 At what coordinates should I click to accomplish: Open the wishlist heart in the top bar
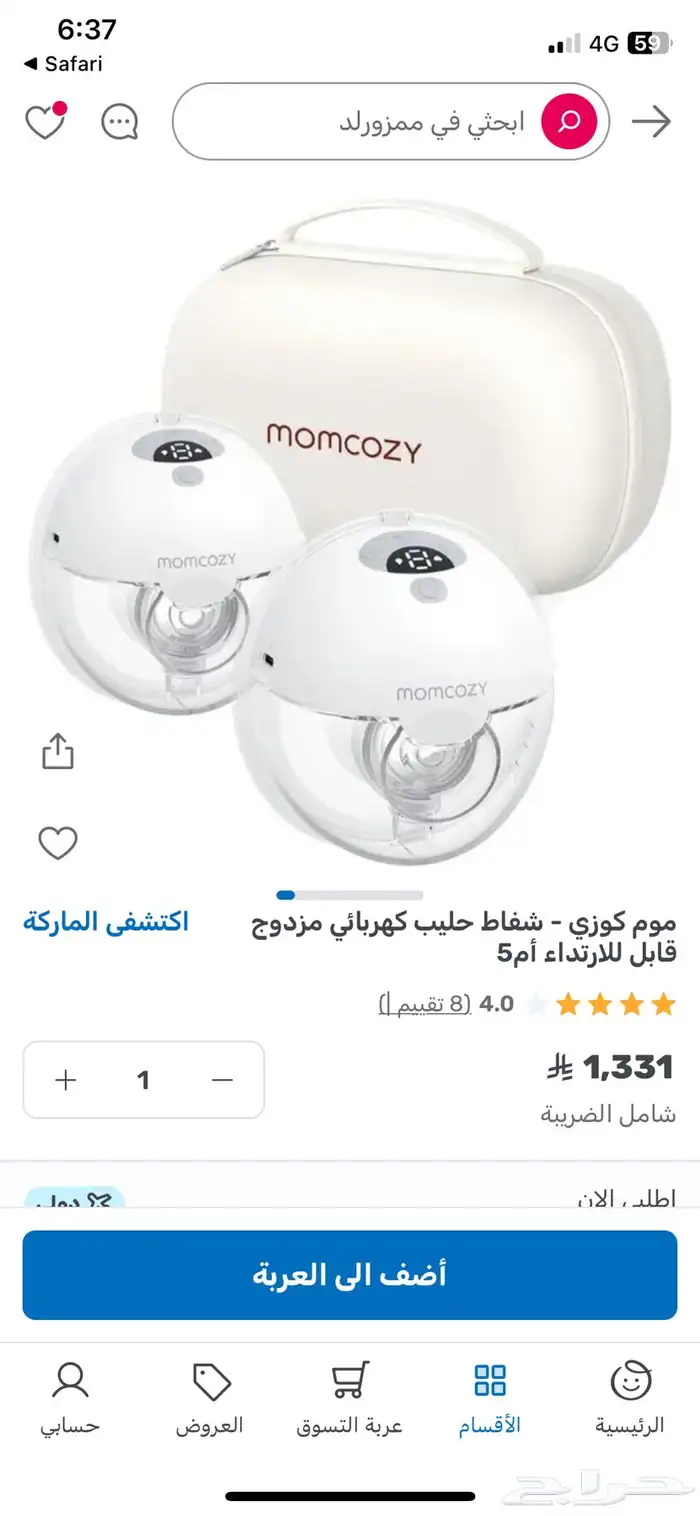(x=43, y=123)
